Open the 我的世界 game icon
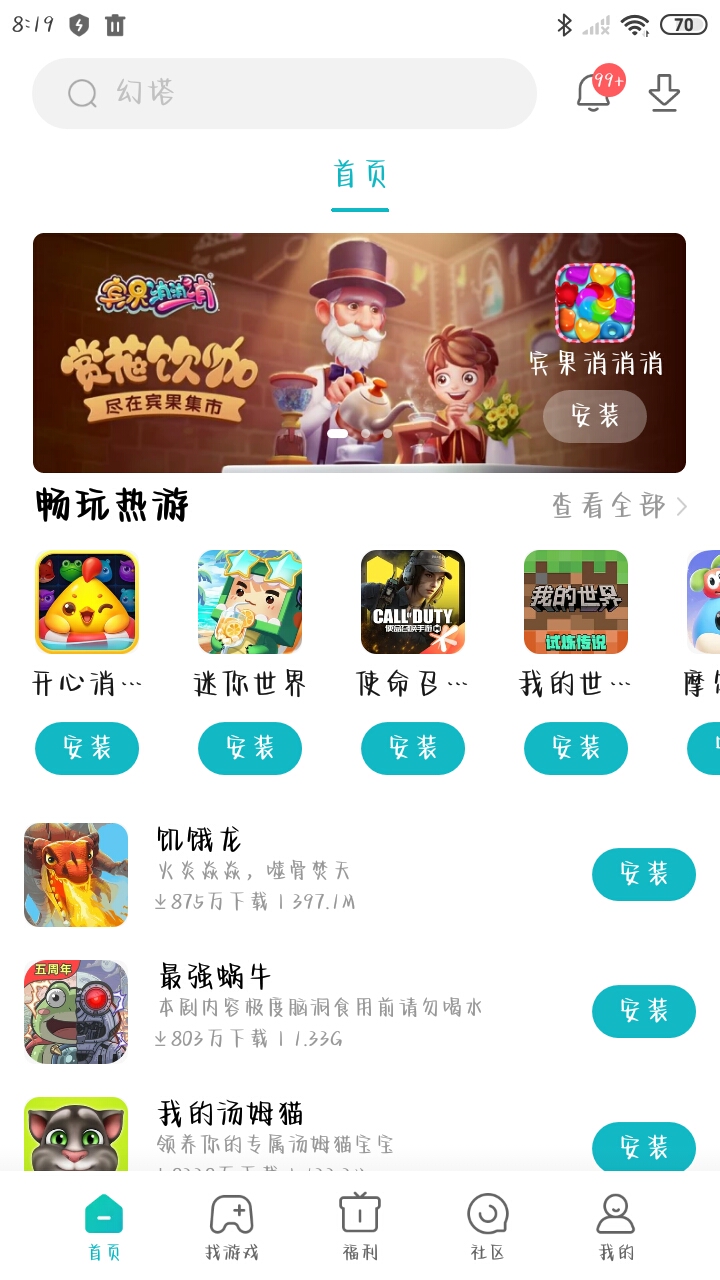This screenshot has width=720, height=1280. tap(576, 602)
